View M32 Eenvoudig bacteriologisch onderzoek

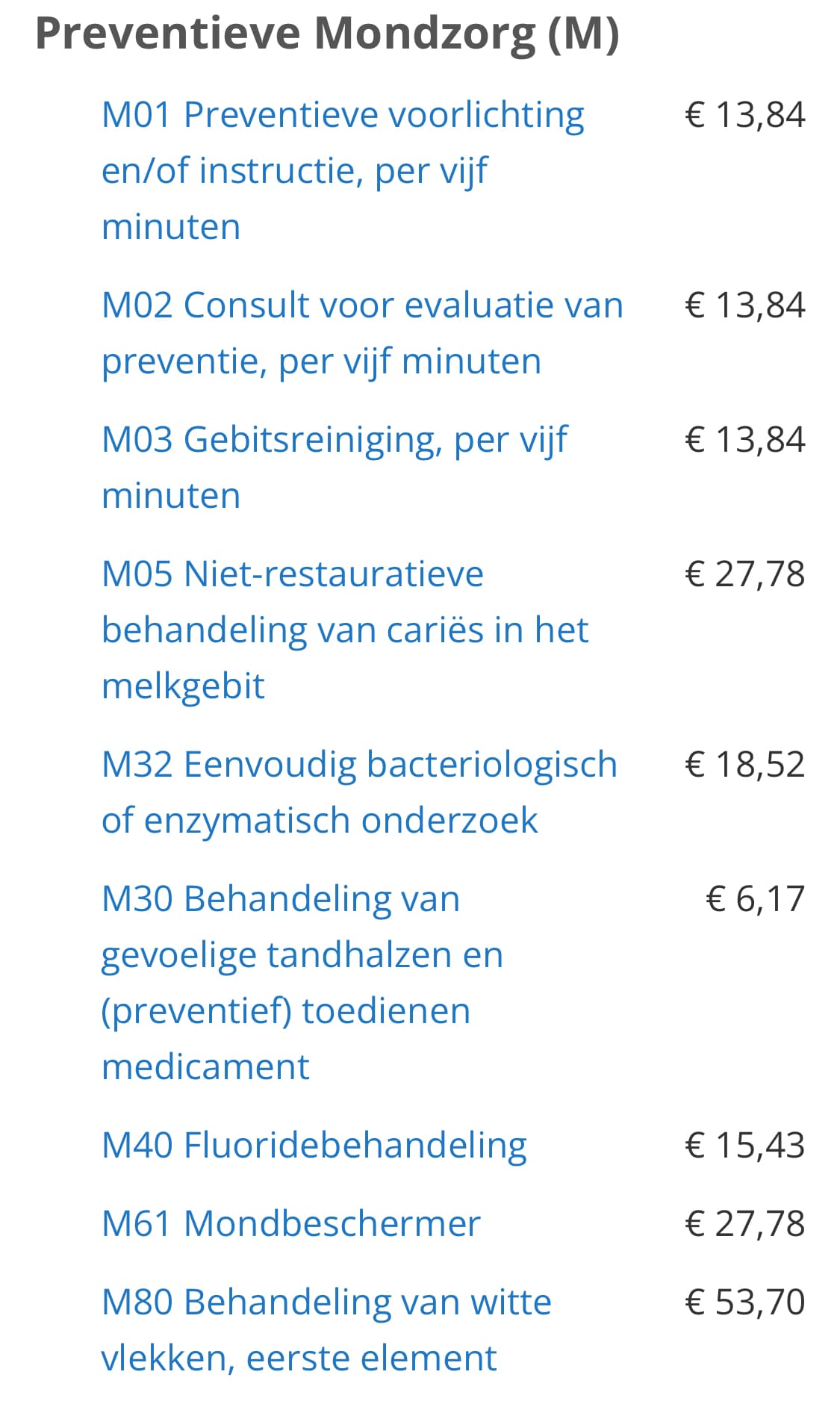point(359,792)
